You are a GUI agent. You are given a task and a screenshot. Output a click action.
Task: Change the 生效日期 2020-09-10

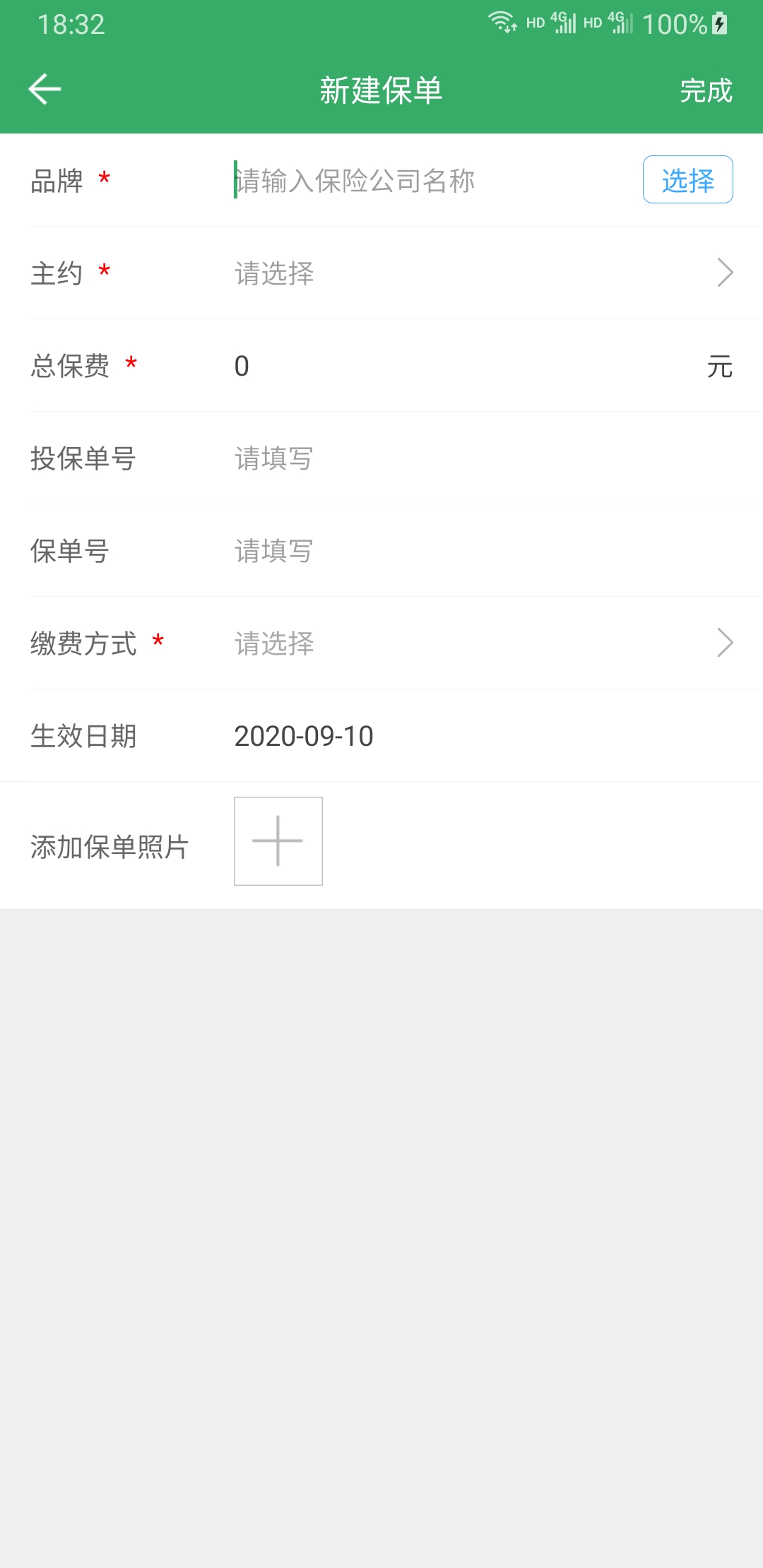pyautogui.click(x=304, y=736)
